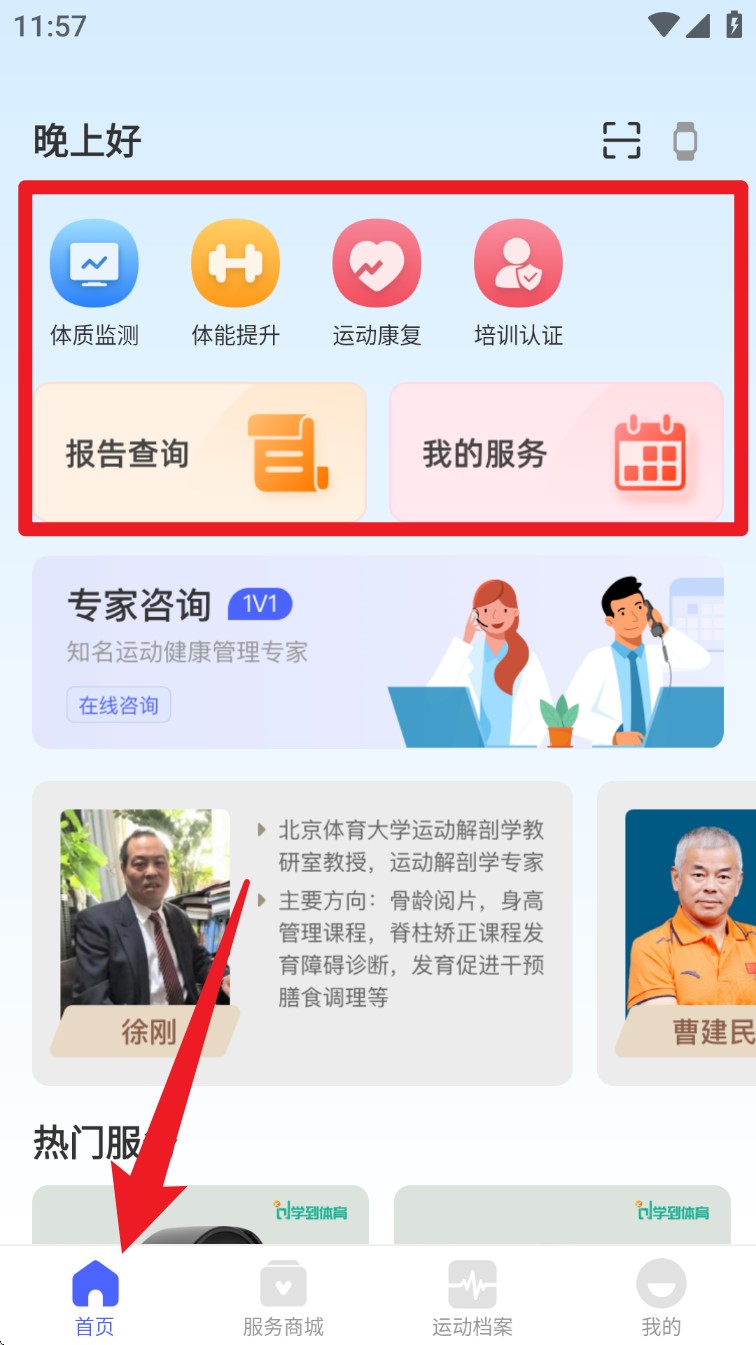756x1345 pixels.
Task: Switch to the 首页 tab
Action: click(95, 1297)
